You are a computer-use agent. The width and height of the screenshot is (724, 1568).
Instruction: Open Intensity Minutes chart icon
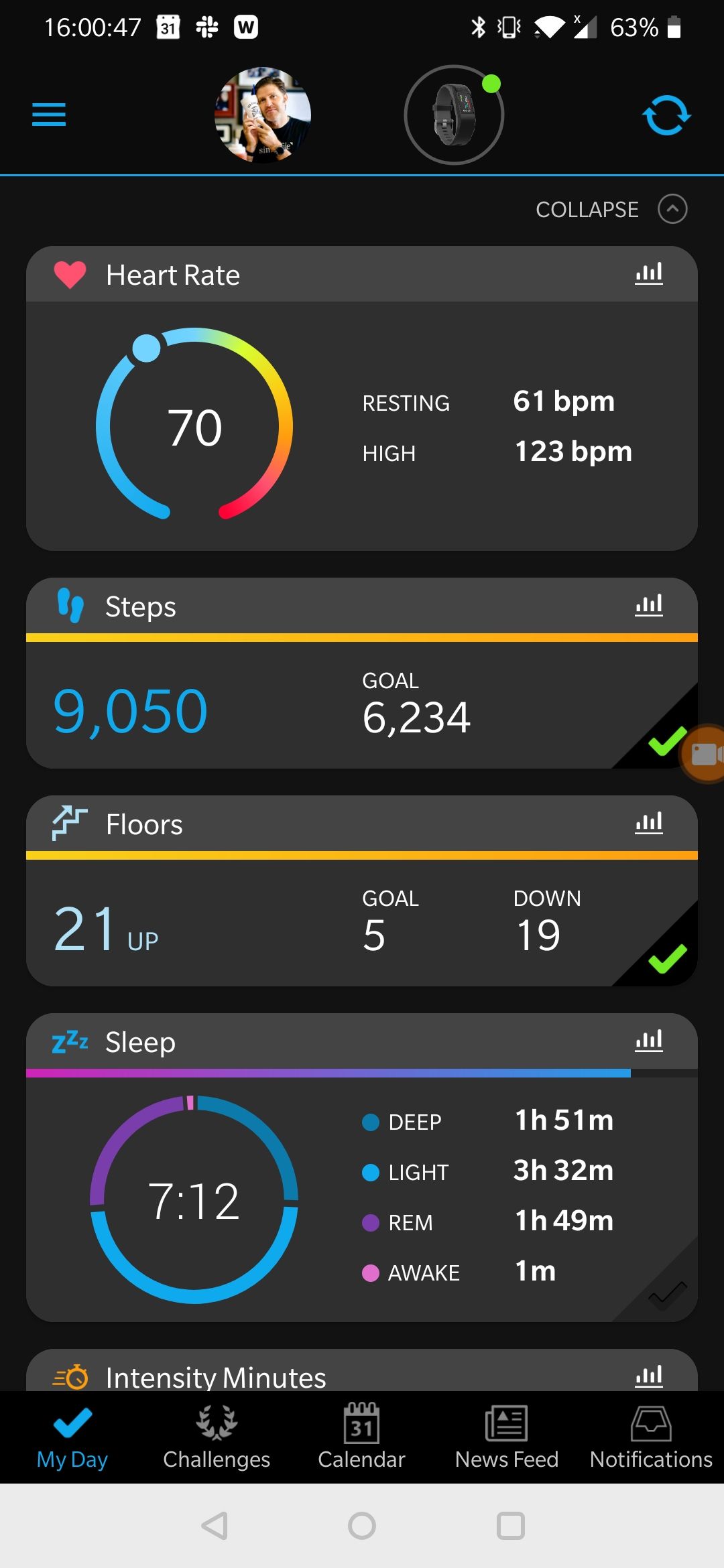[648, 1376]
